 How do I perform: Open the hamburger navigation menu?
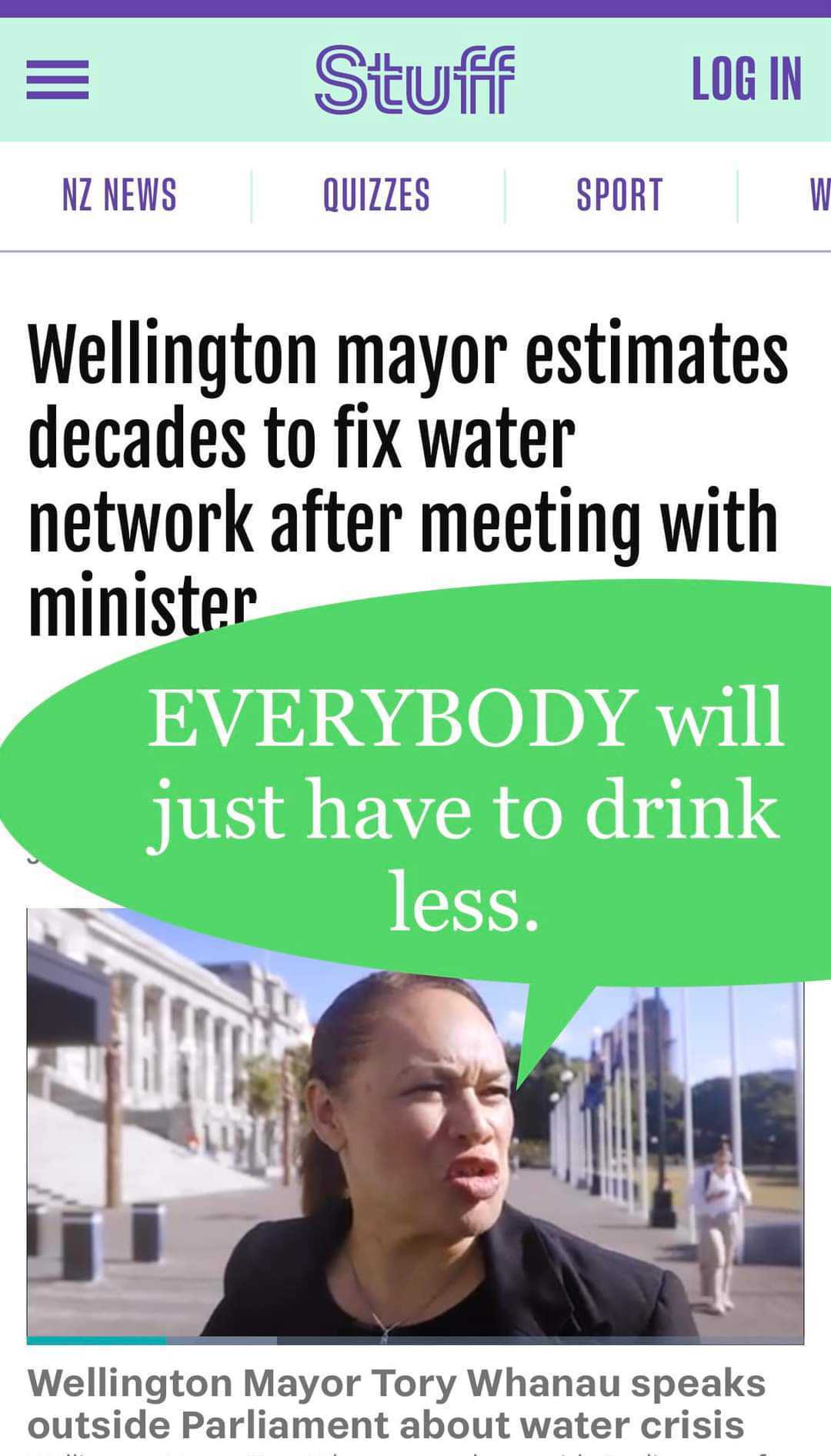58,80
